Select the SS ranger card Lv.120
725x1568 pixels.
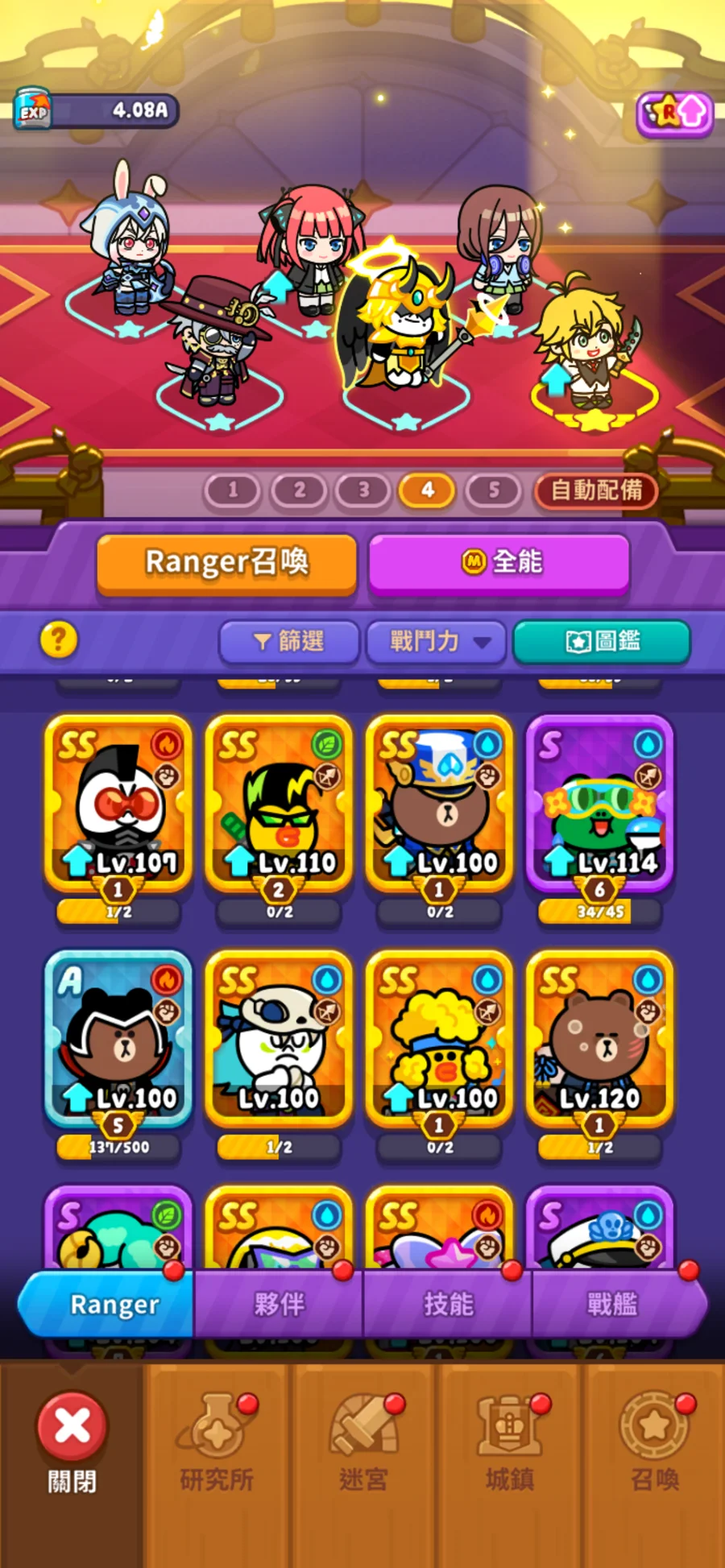point(599,1039)
